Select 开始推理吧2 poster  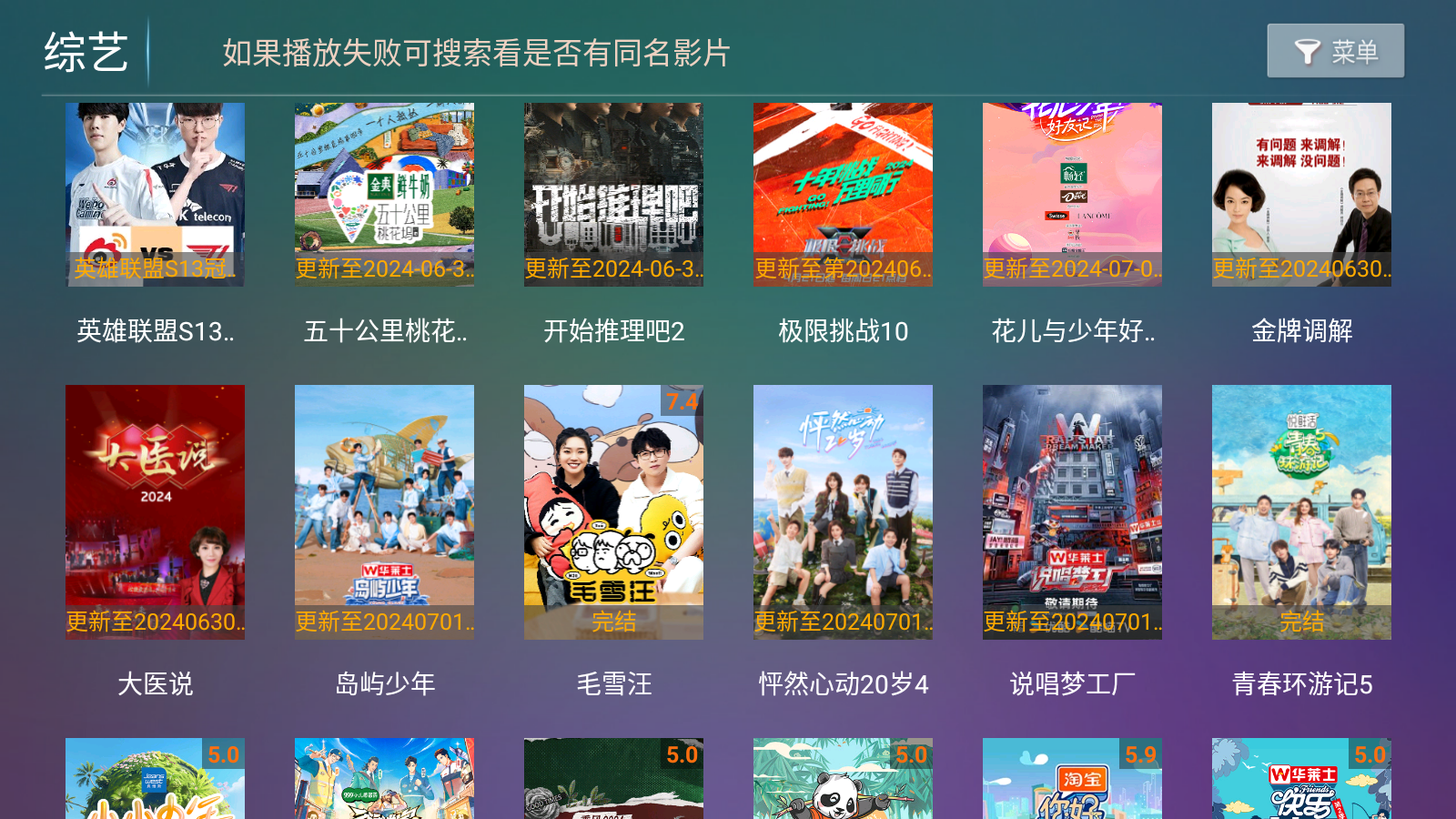[613, 195]
